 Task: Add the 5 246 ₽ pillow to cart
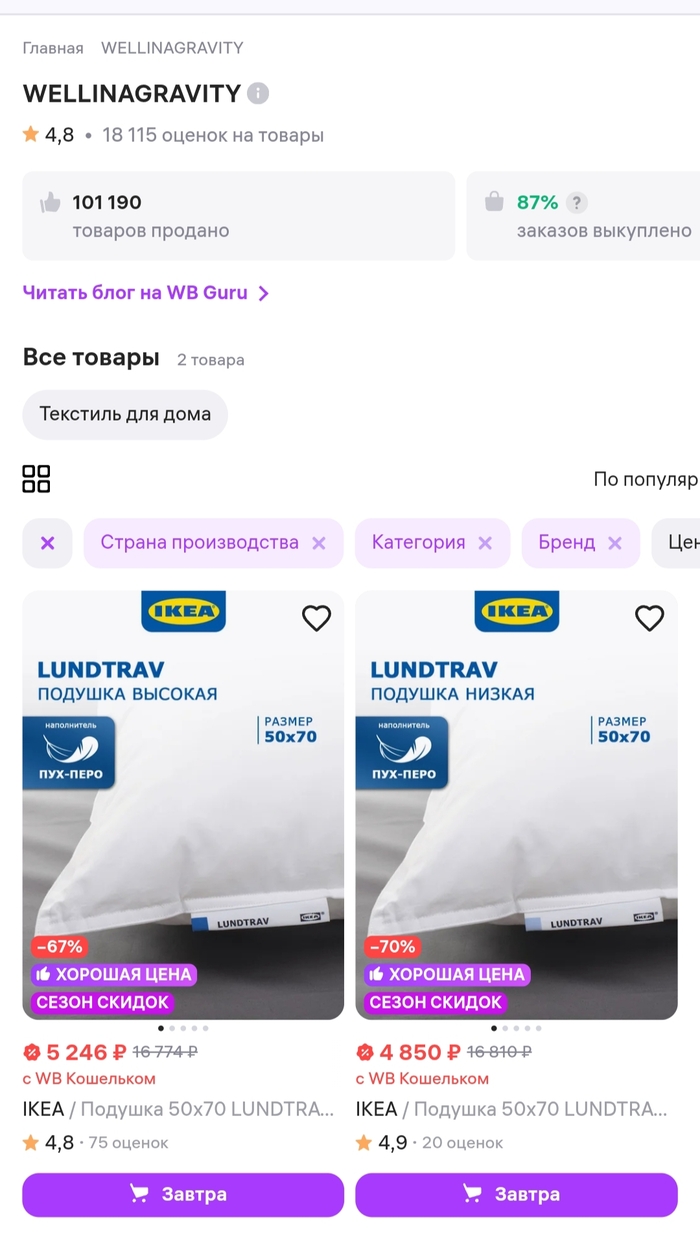coord(183,1194)
